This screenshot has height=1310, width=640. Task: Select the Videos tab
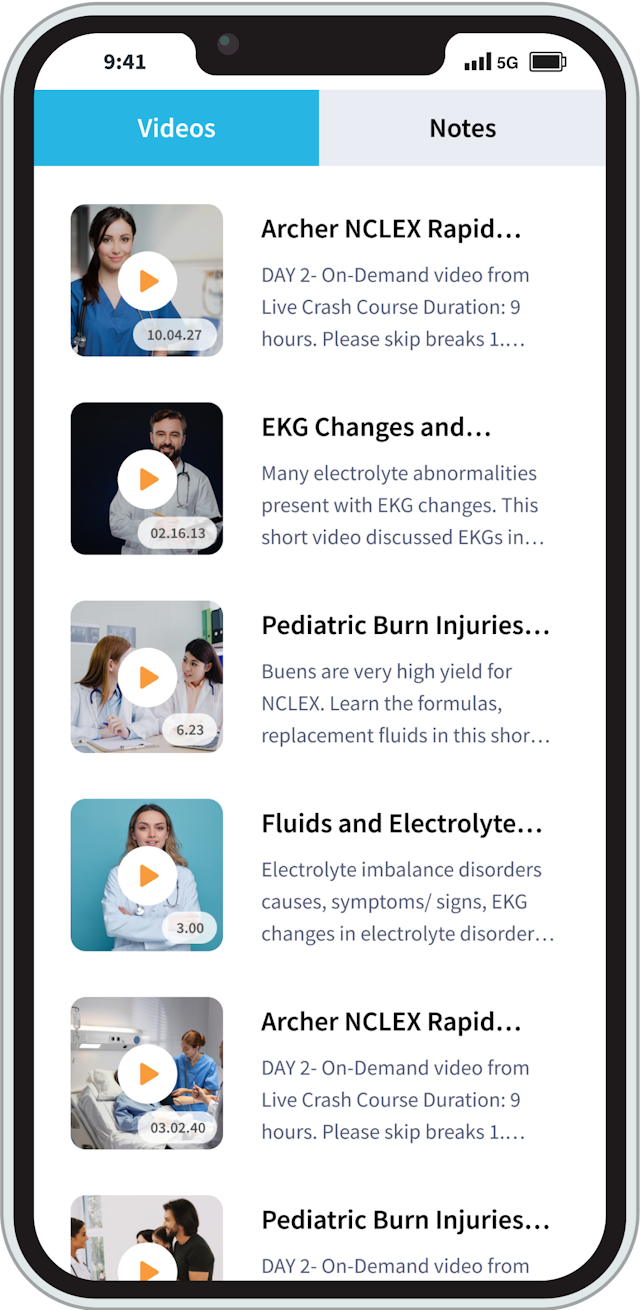tap(176, 128)
